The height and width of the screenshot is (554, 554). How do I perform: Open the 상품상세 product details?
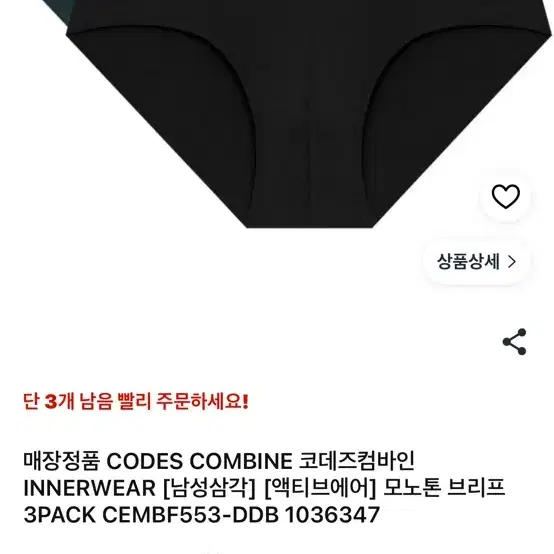pyautogui.click(x=476, y=262)
